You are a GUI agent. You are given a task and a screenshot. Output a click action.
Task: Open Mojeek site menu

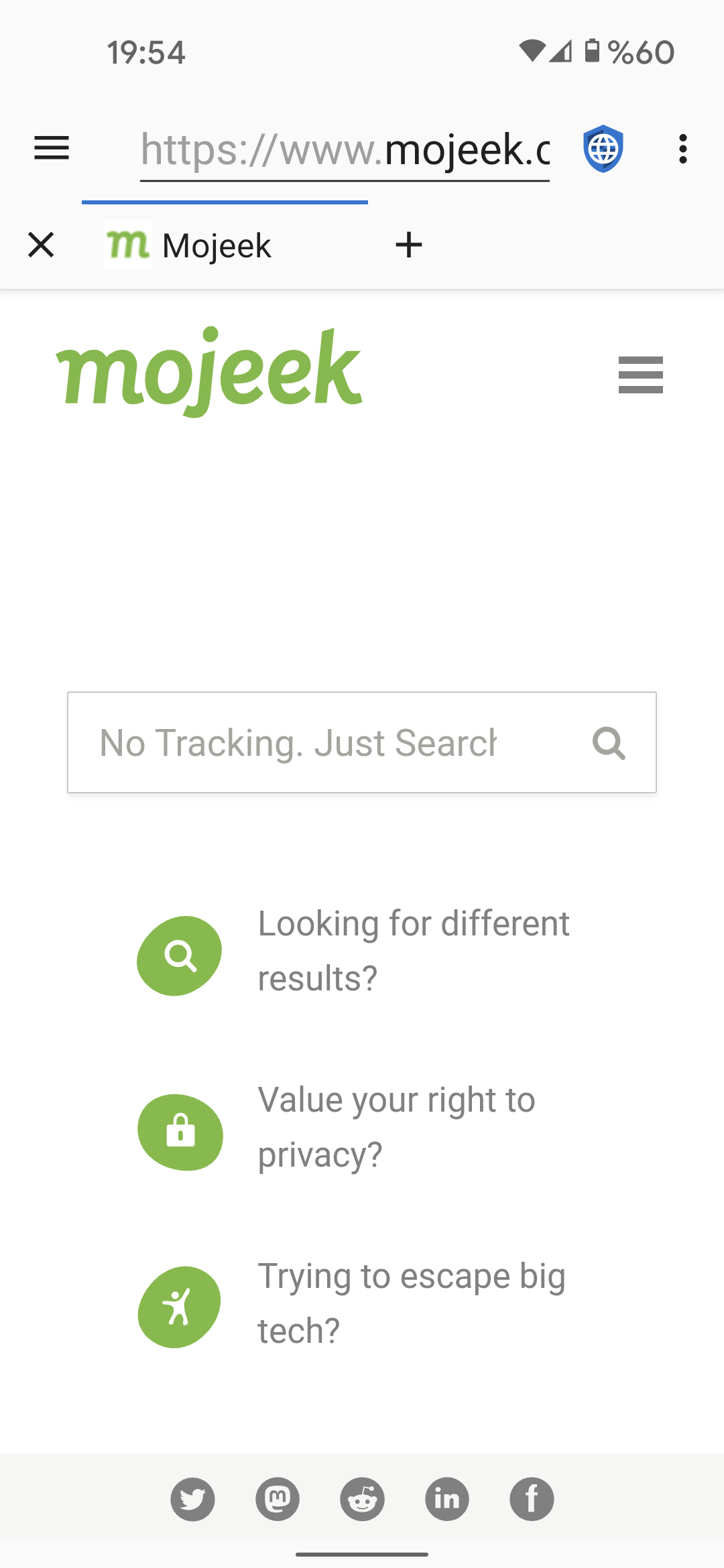point(640,375)
